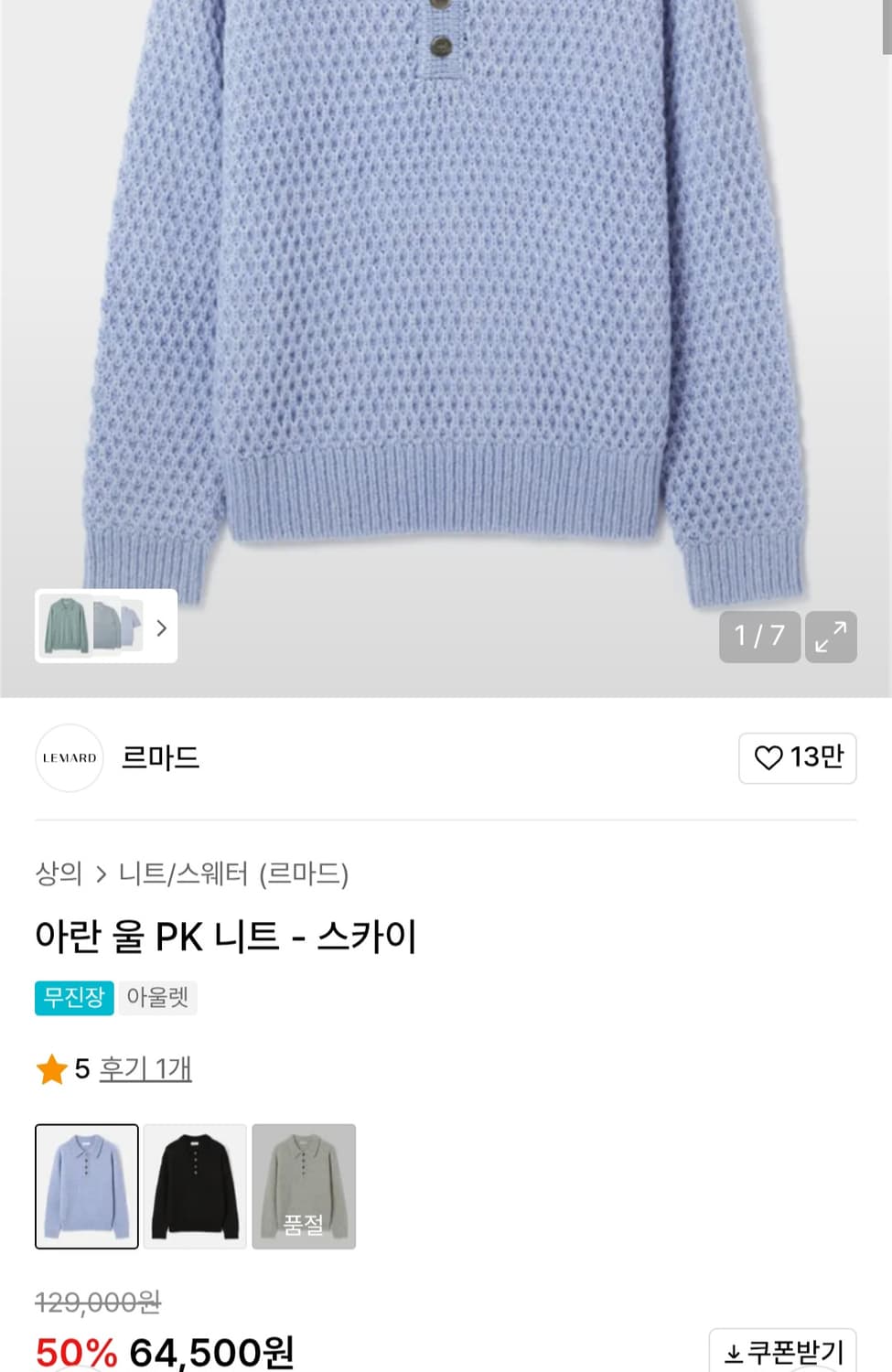Click the breadcrumb chevron between 상의 and 니트/스웨터

[101, 874]
